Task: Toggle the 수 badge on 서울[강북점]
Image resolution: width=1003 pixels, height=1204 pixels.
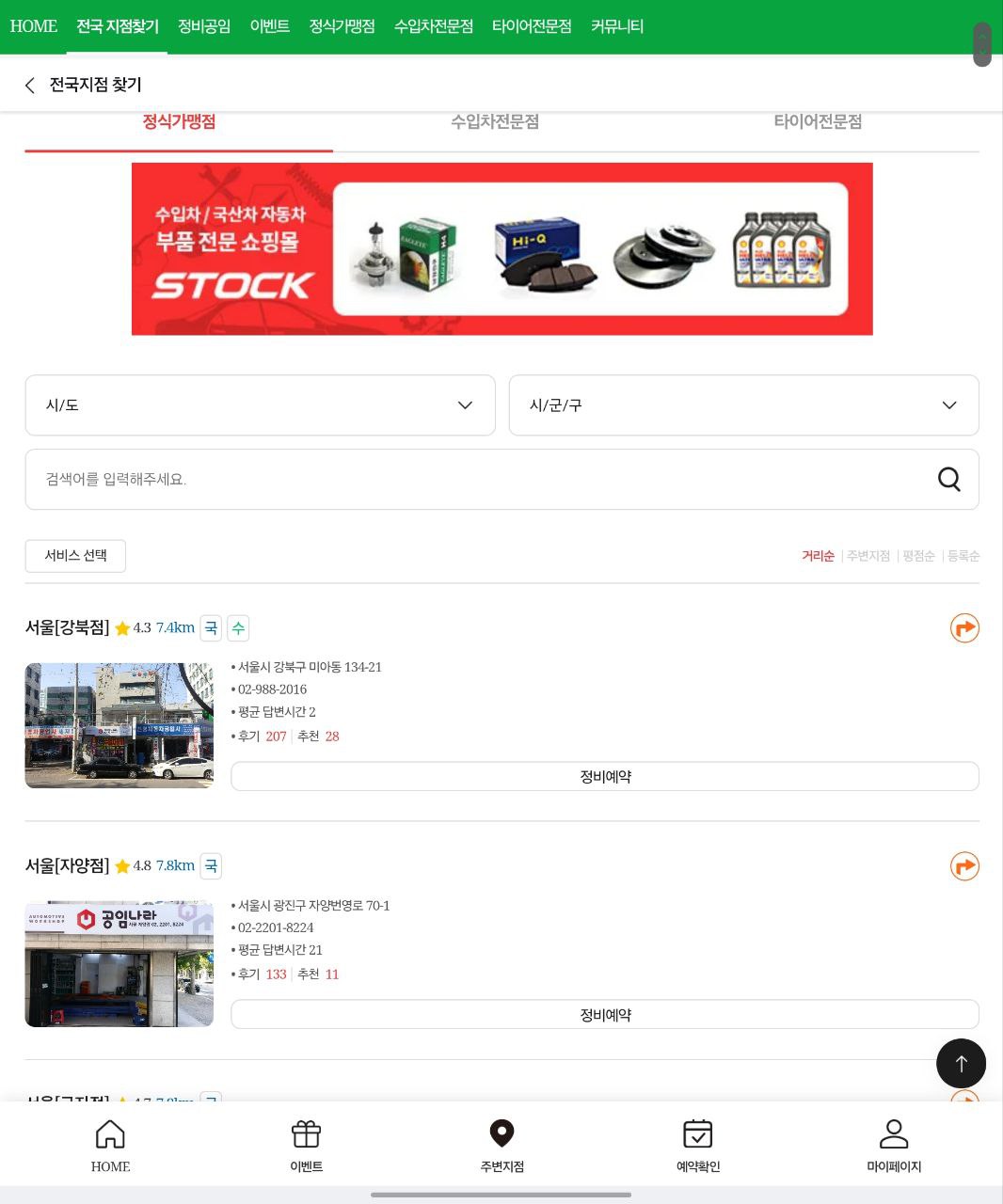Action: point(238,627)
